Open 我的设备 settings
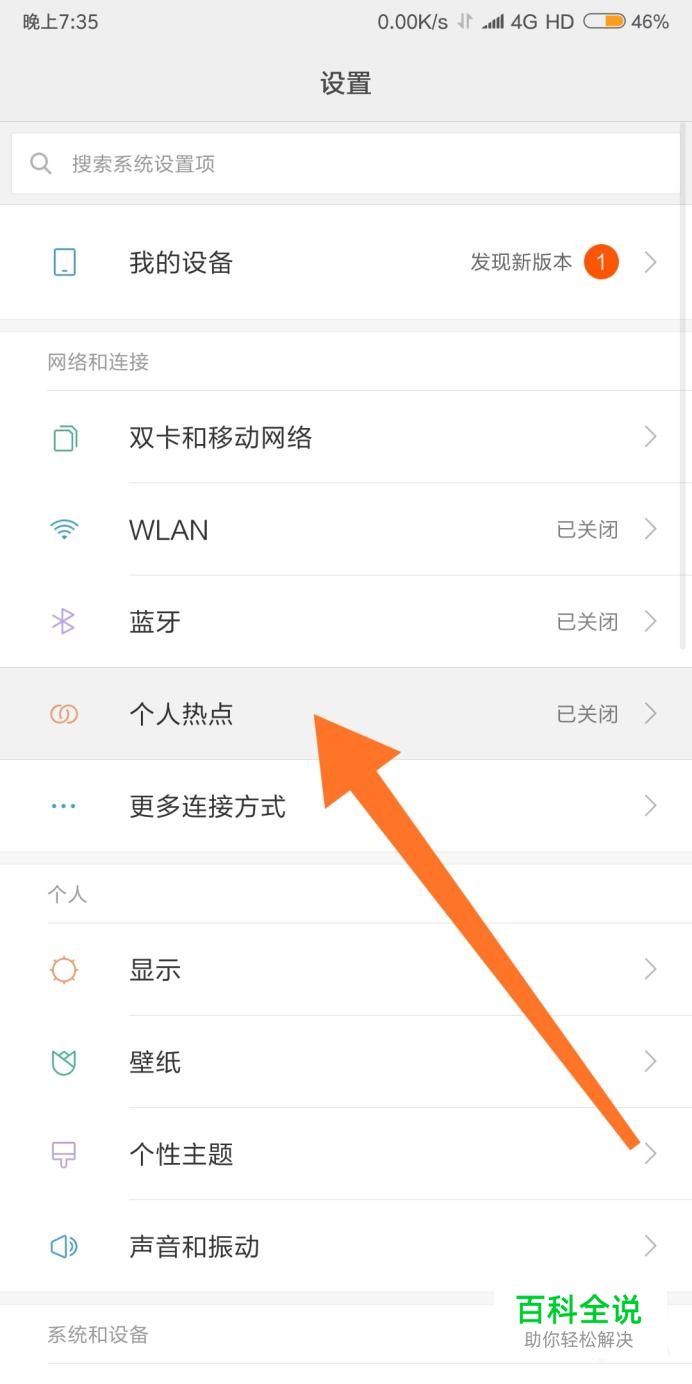 [x=345, y=263]
